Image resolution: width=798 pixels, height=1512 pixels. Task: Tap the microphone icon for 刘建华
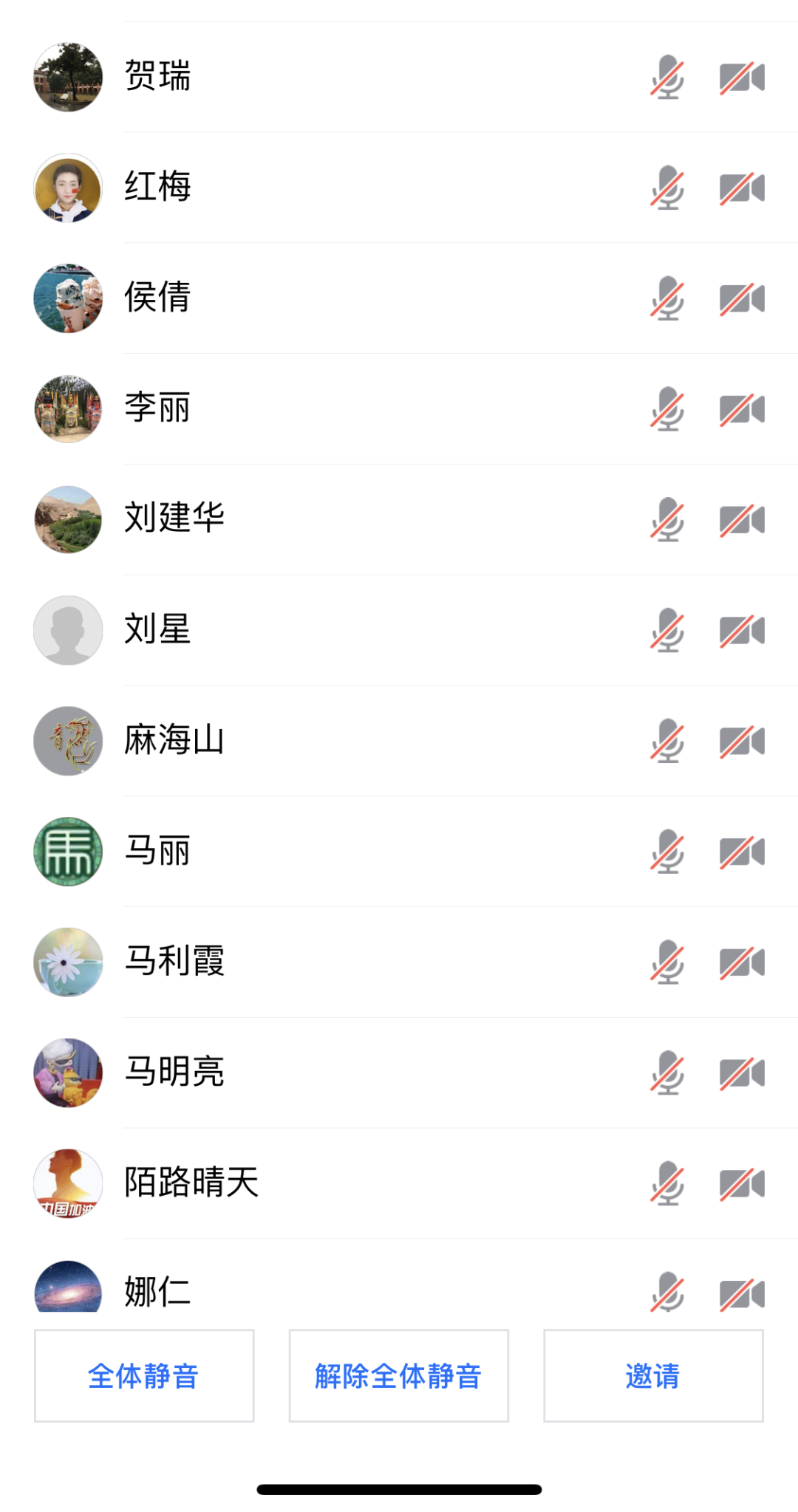pos(667,519)
